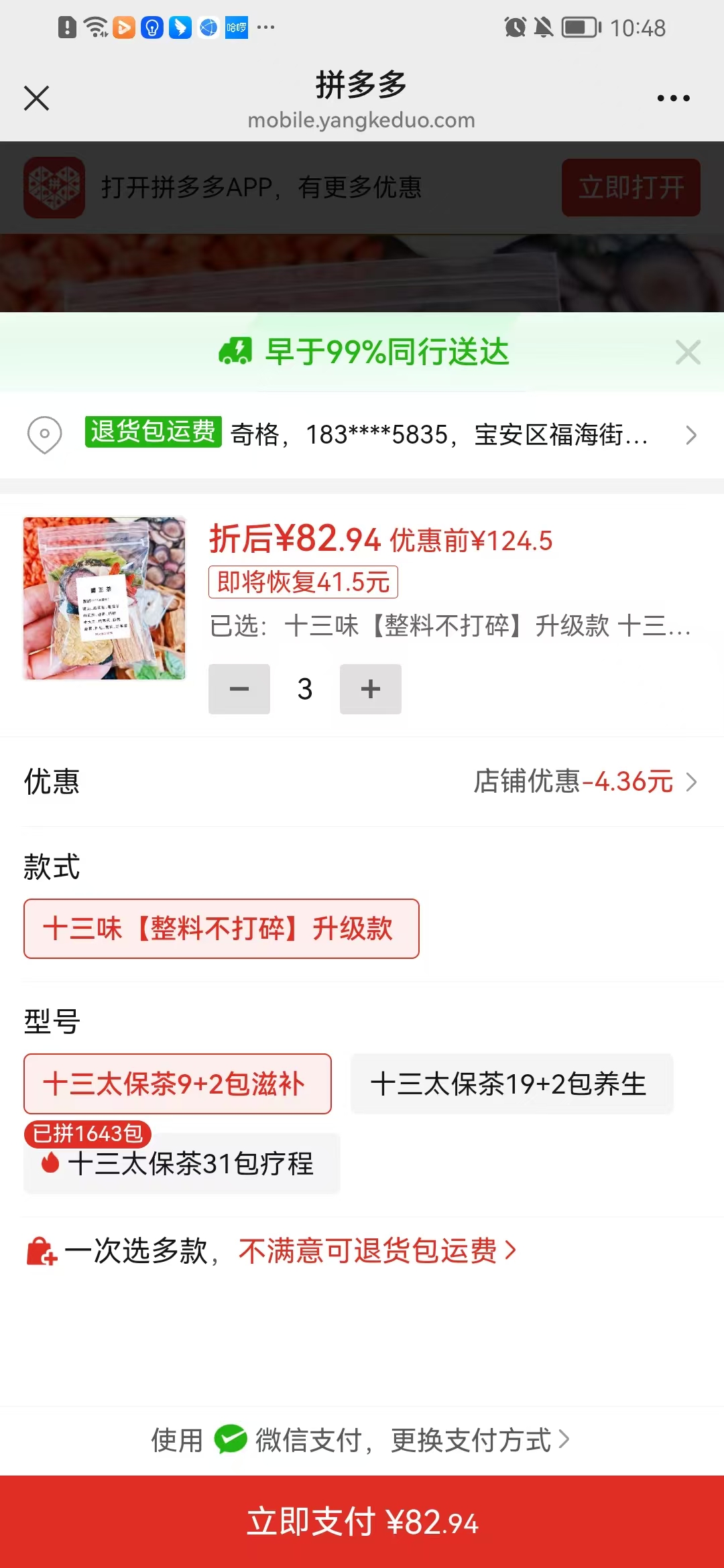The height and width of the screenshot is (1568, 724).
Task: Choose model 十三太保茶31包疗程
Action: pyautogui.click(x=182, y=1163)
